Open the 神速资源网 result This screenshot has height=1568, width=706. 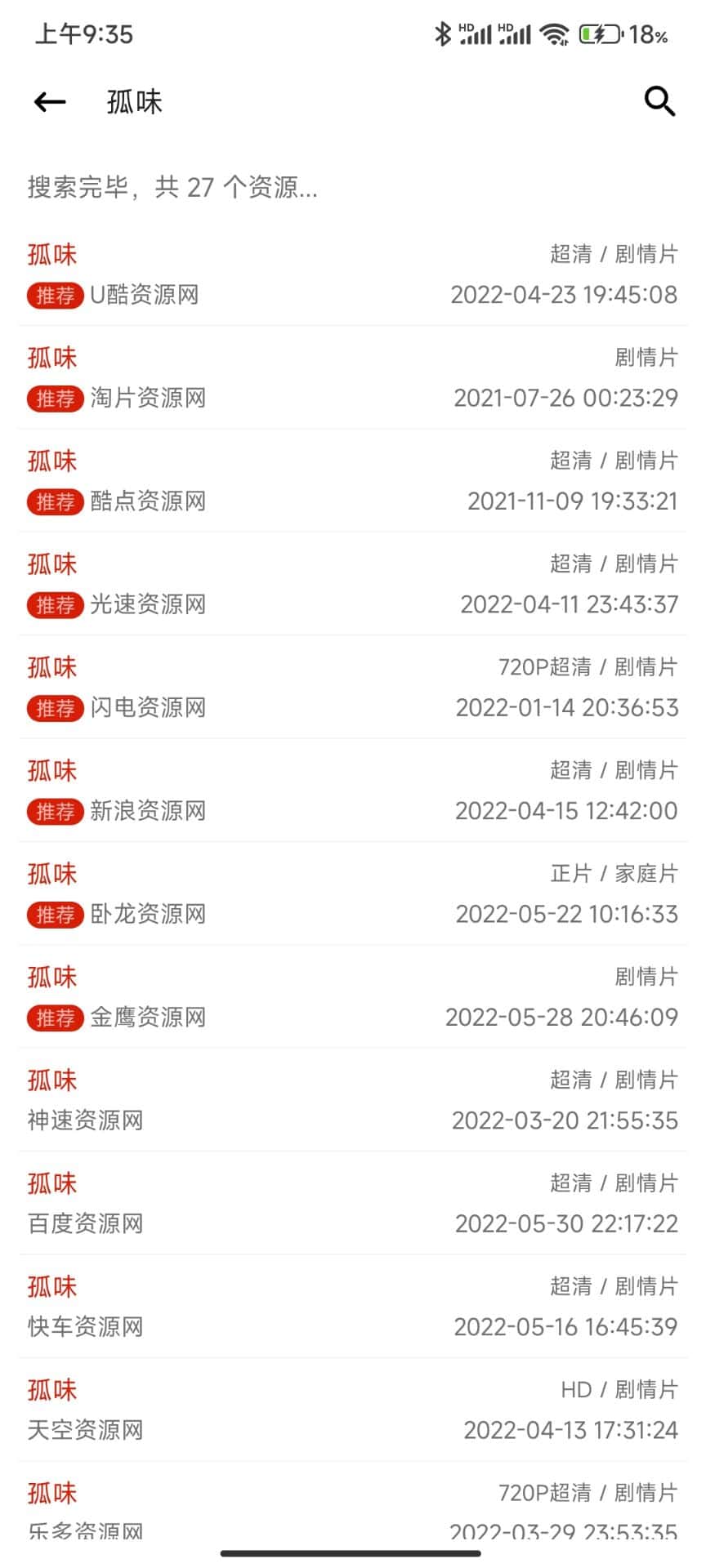tap(353, 1100)
